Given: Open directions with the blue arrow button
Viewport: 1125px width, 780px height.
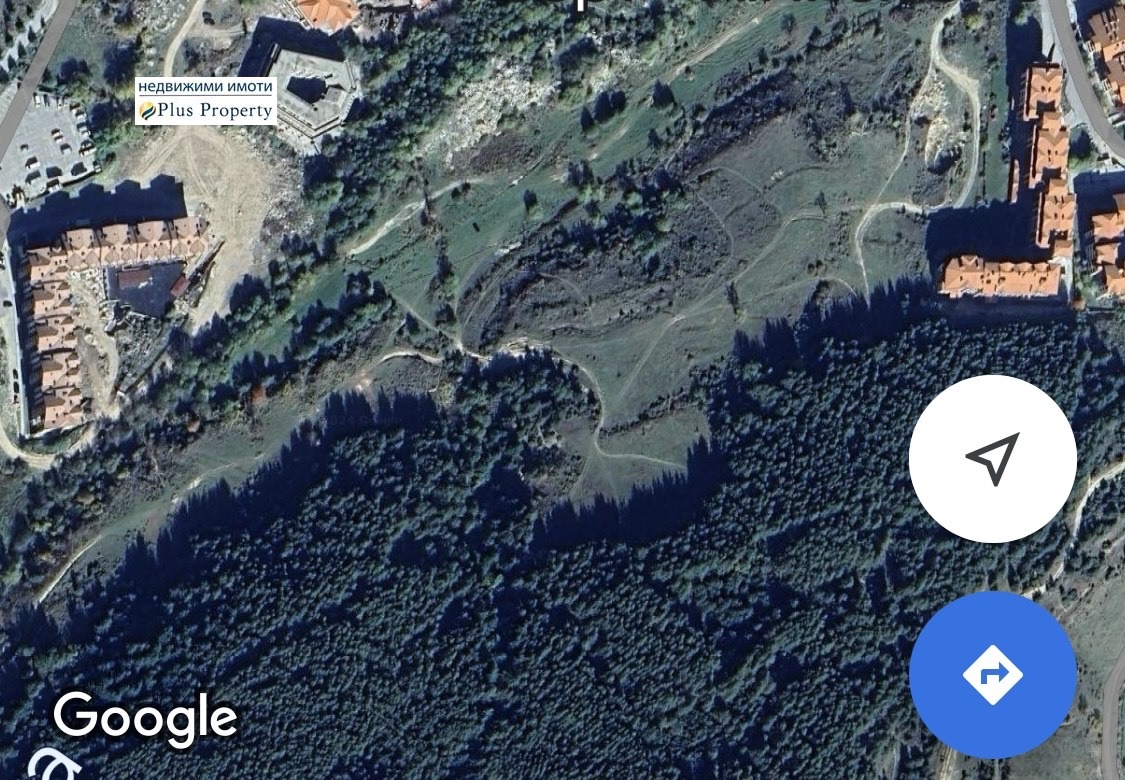Looking at the screenshot, I should tap(992, 675).
